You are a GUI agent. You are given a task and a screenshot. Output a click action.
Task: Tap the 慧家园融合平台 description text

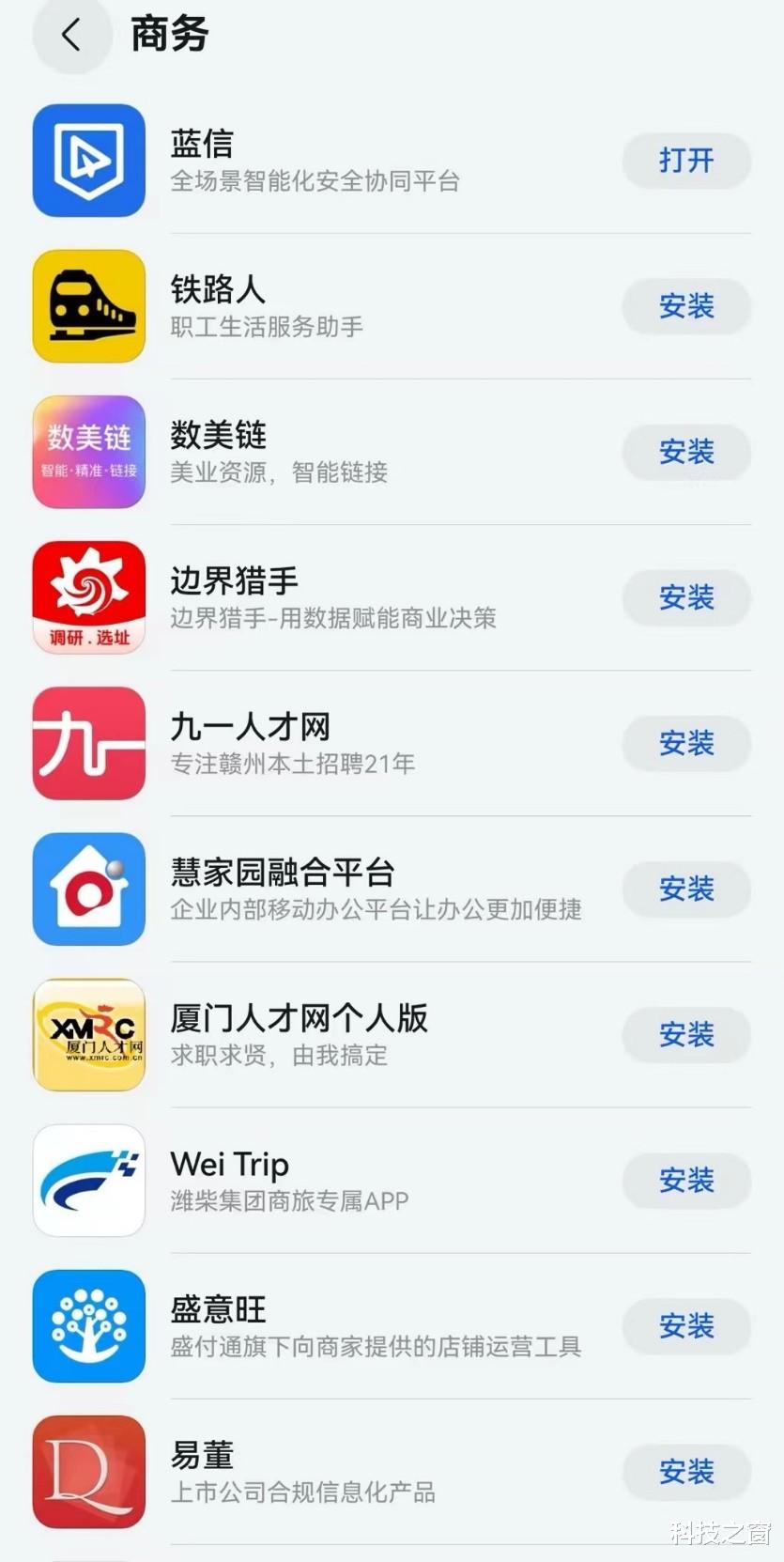pyautogui.click(x=376, y=909)
